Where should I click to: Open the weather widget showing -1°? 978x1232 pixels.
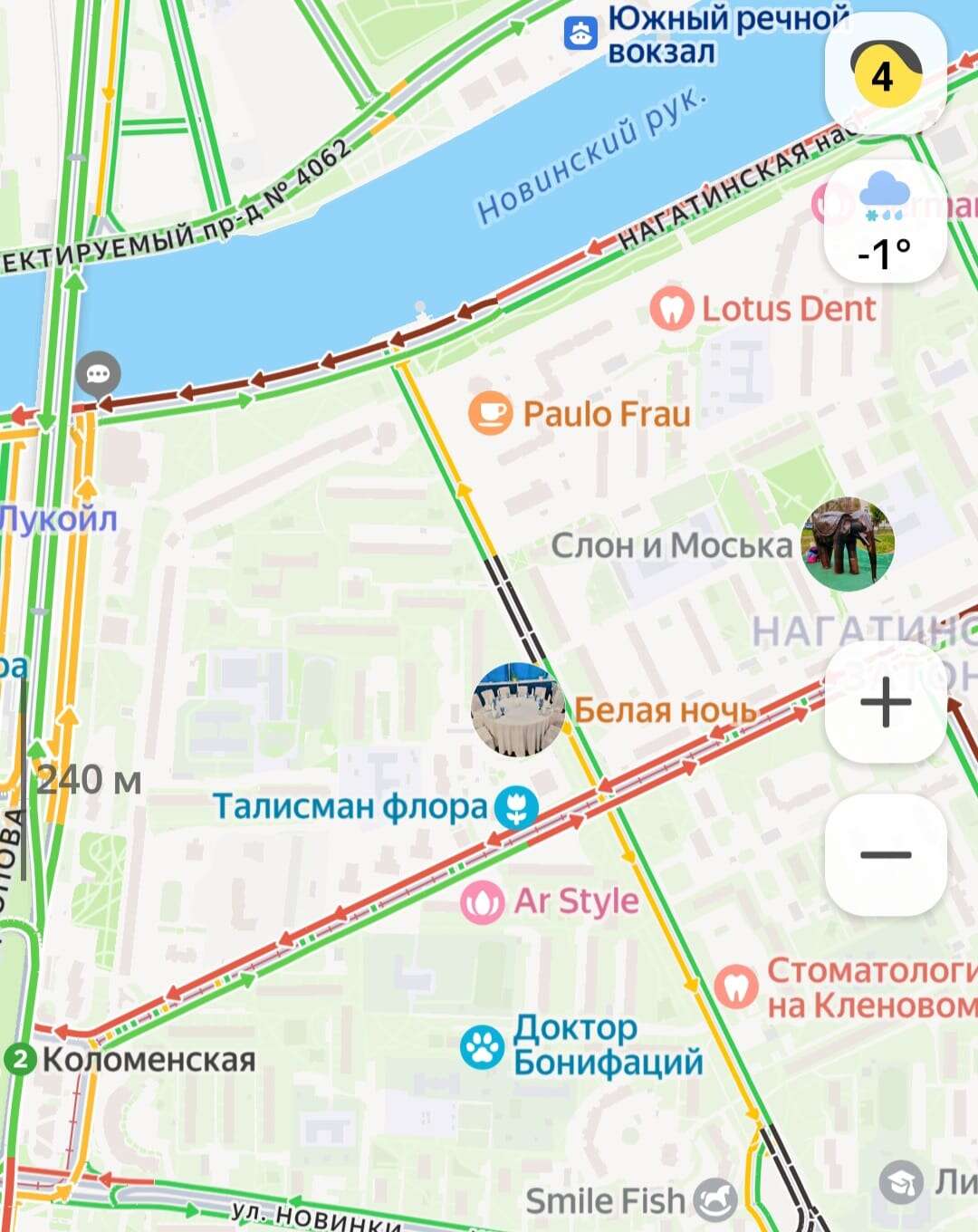coord(885,222)
